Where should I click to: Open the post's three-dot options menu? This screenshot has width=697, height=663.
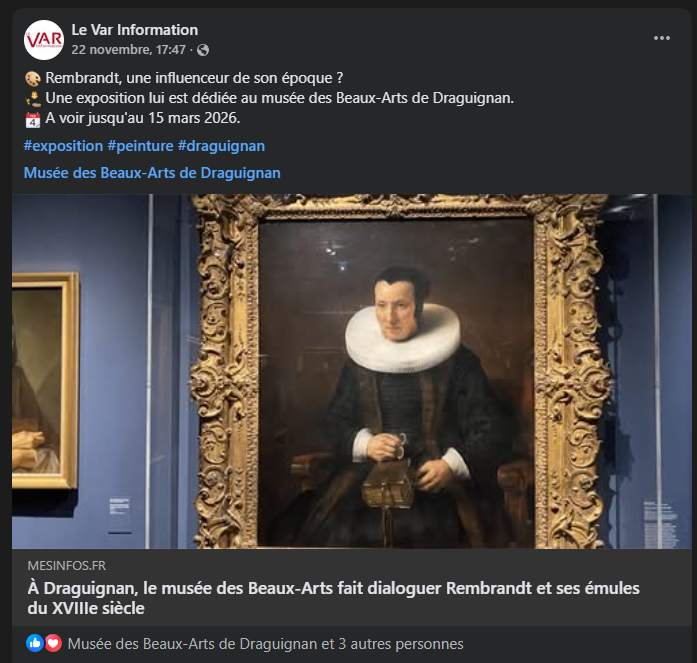(661, 38)
